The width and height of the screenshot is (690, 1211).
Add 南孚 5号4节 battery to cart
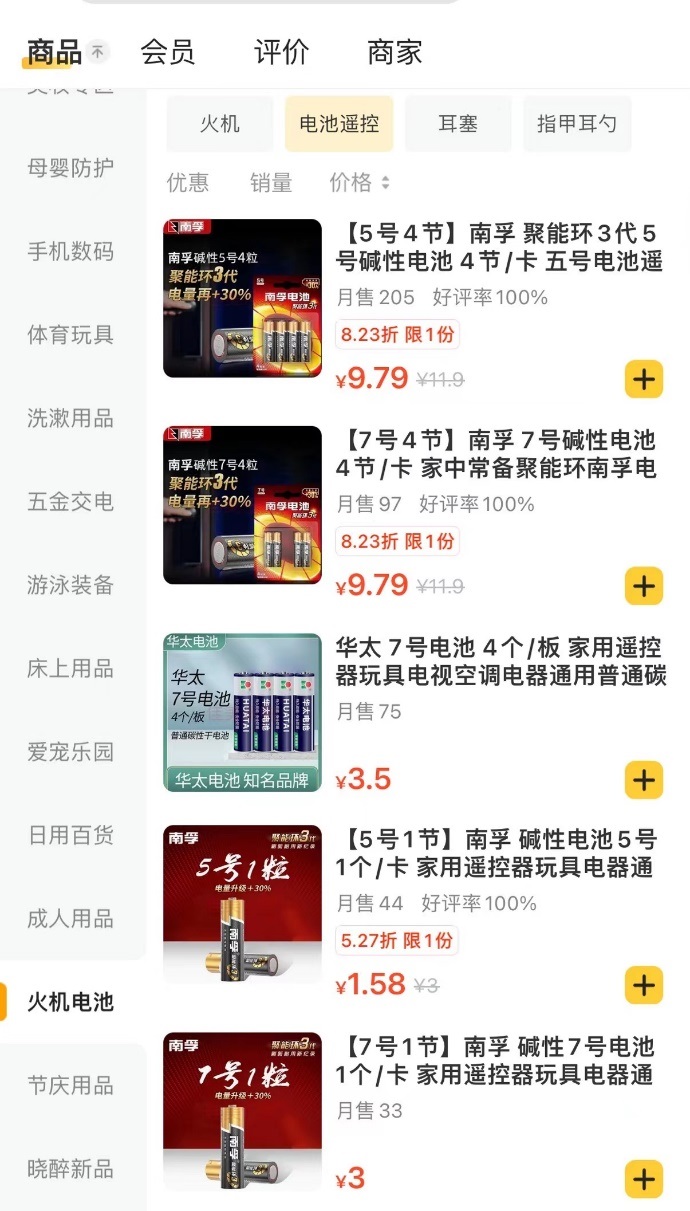point(644,379)
